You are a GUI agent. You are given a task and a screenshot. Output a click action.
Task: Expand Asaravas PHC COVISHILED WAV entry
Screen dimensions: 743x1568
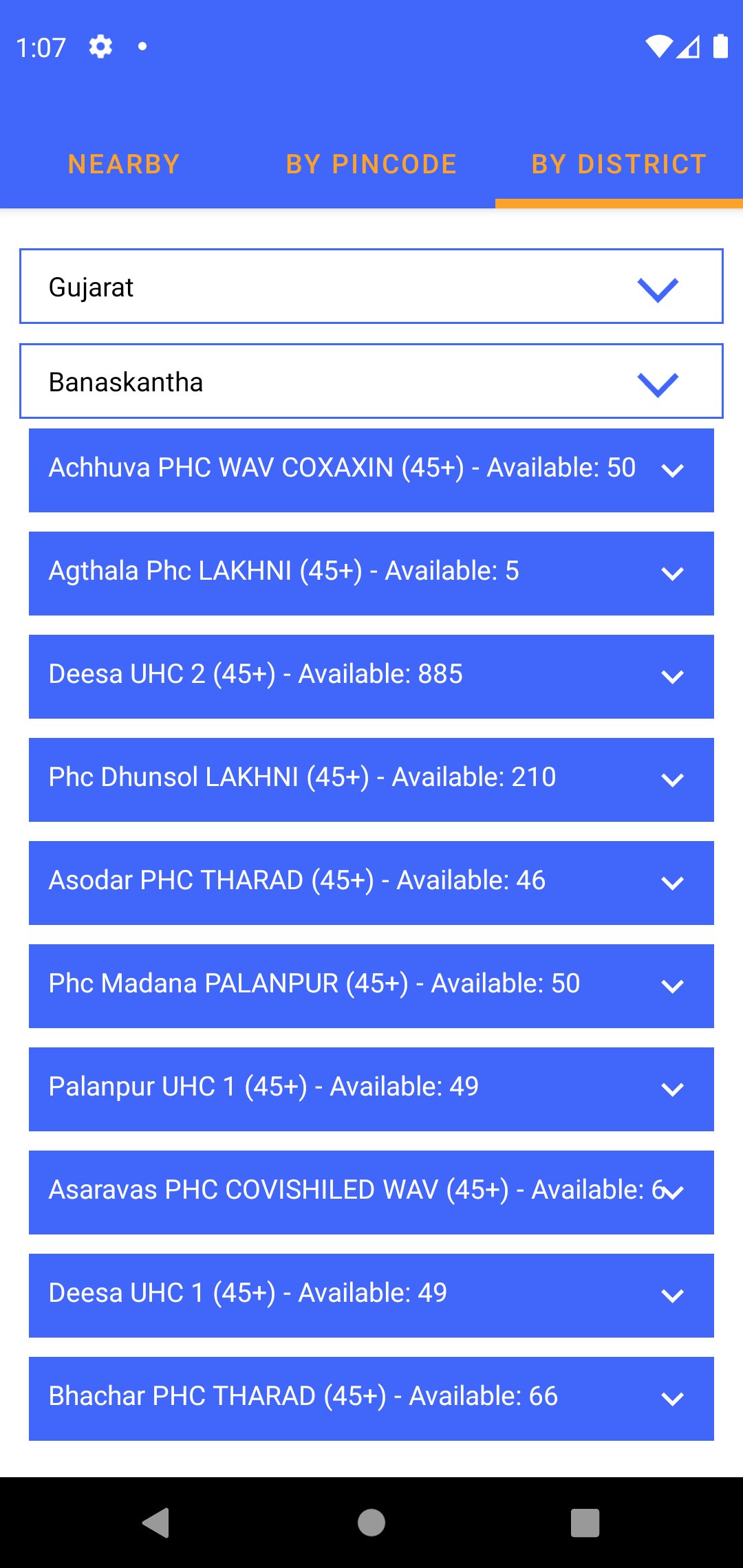pyautogui.click(x=371, y=1193)
